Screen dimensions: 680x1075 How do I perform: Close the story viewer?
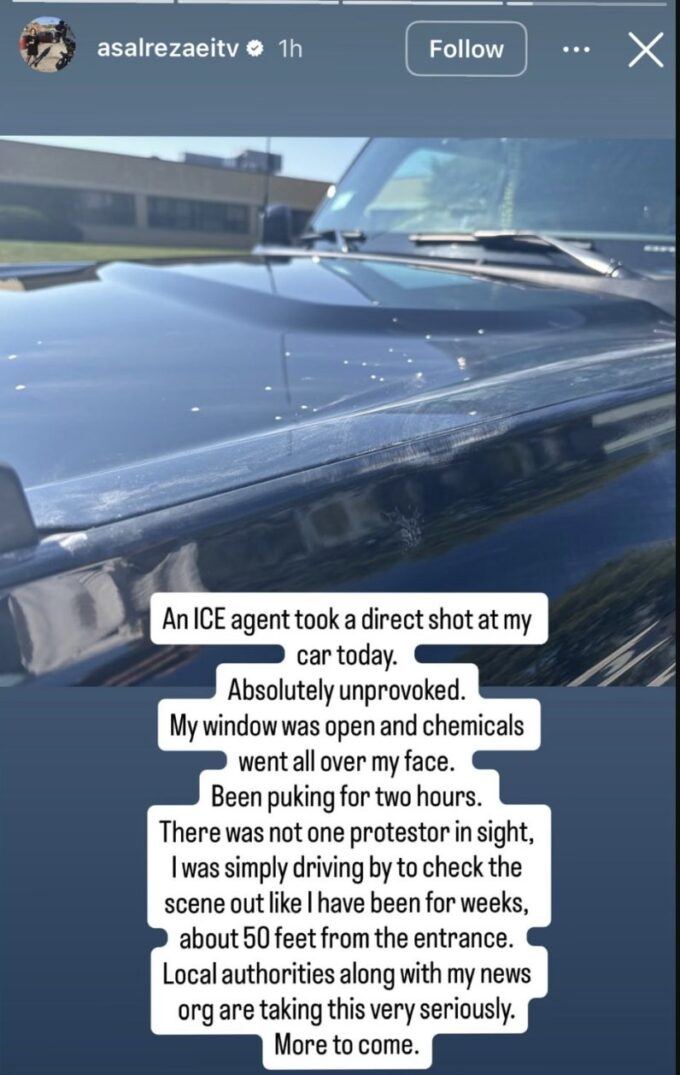tap(645, 49)
